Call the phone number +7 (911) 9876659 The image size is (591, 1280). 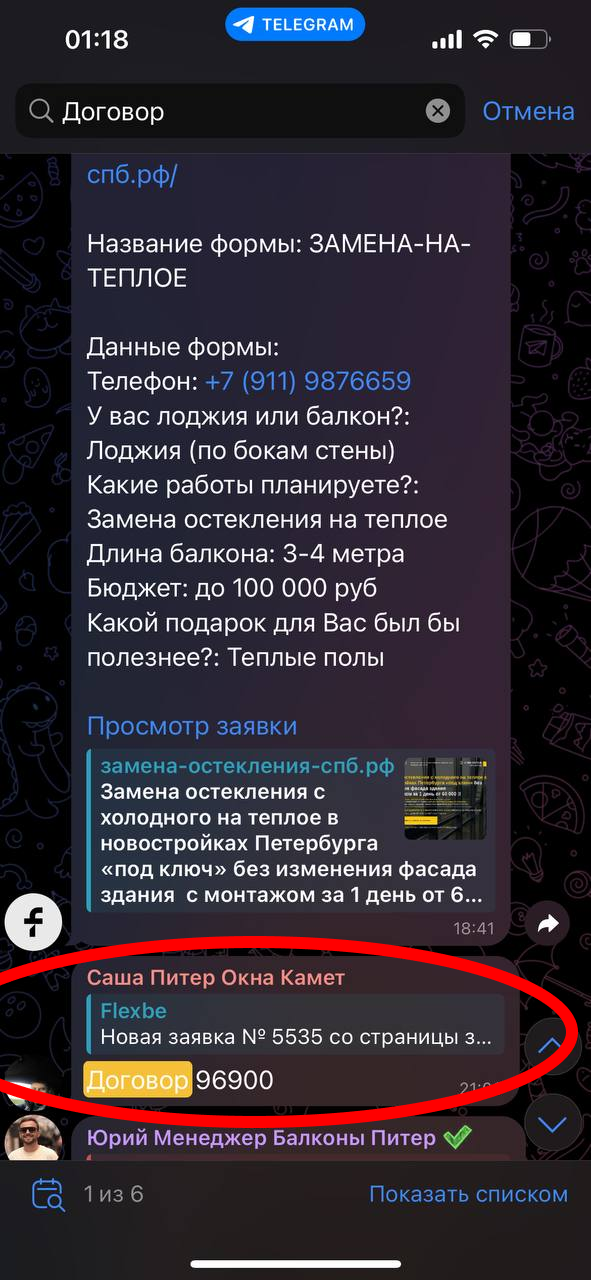[x=308, y=381]
